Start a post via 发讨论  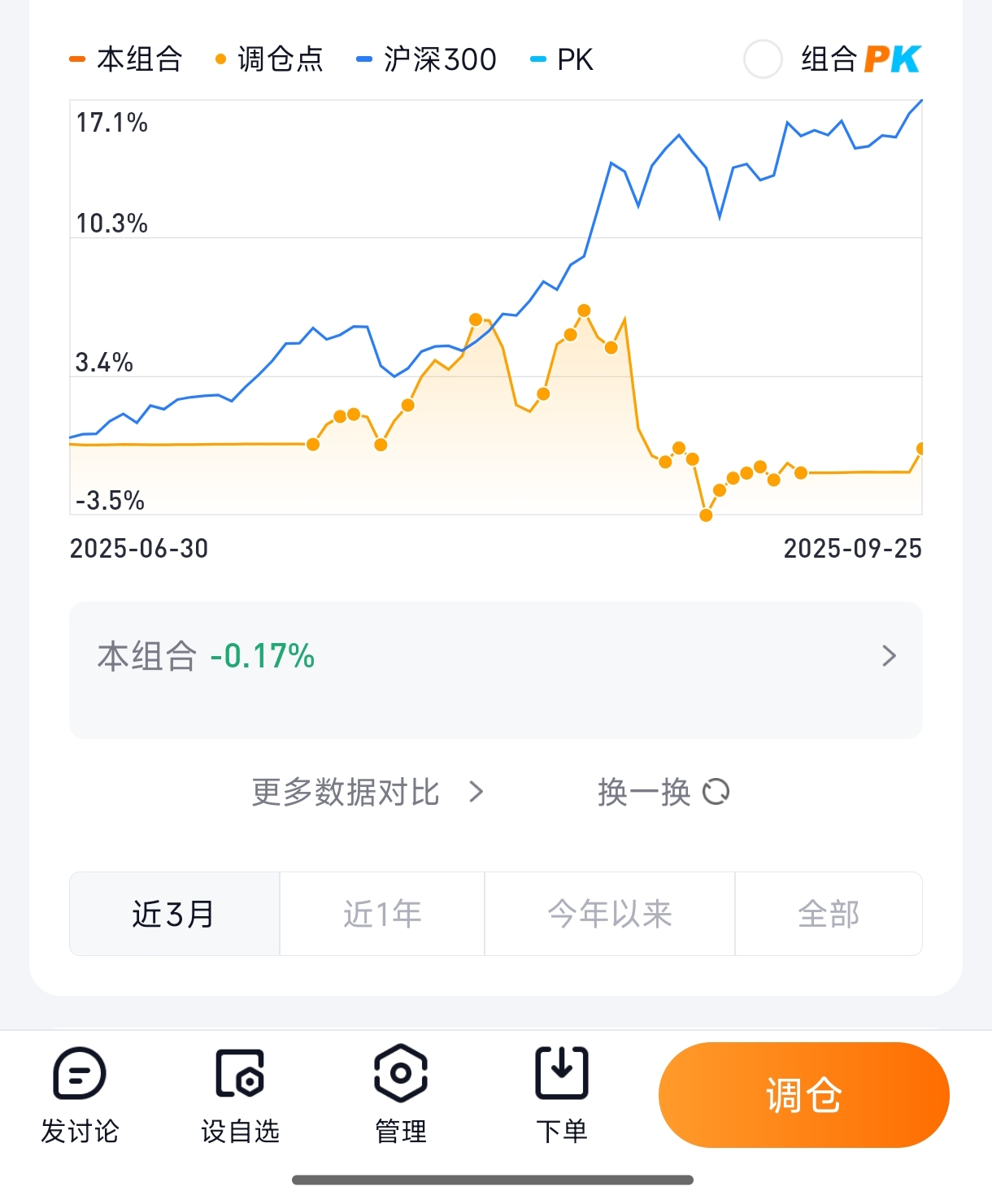click(x=80, y=1094)
